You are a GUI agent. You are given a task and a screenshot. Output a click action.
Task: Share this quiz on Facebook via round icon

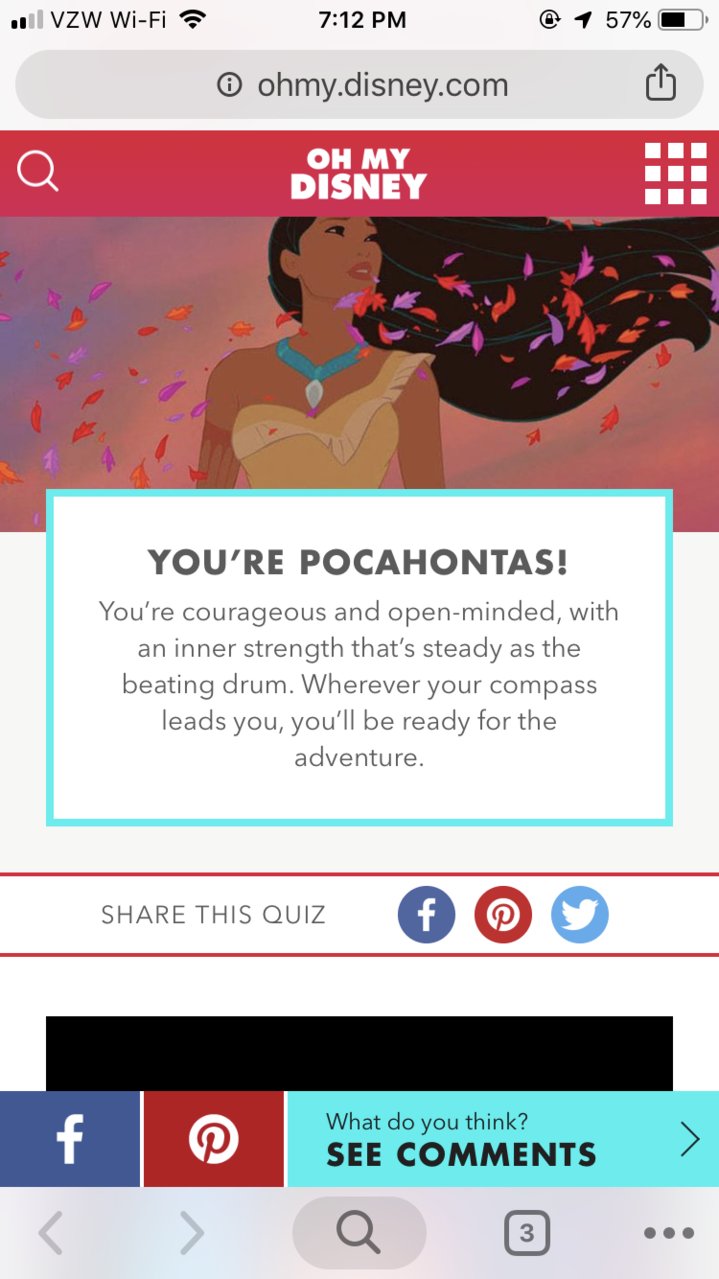coord(426,914)
